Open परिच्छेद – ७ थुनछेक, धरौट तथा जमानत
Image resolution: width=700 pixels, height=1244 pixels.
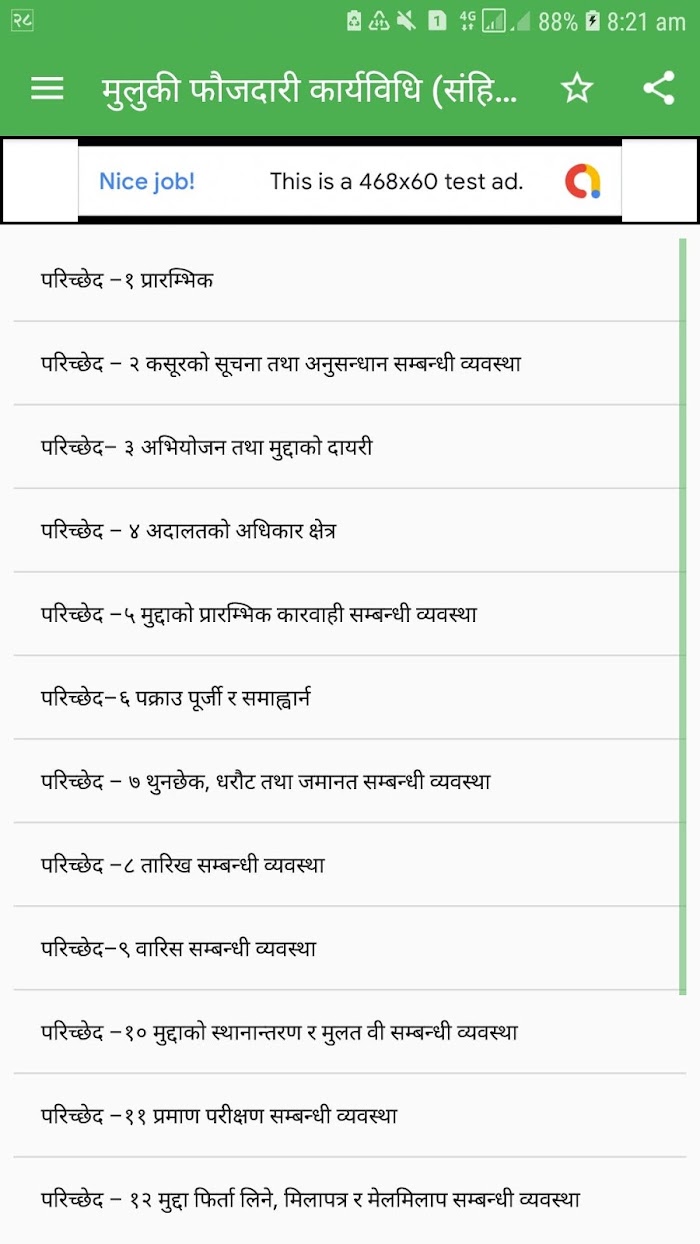click(x=346, y=781)
